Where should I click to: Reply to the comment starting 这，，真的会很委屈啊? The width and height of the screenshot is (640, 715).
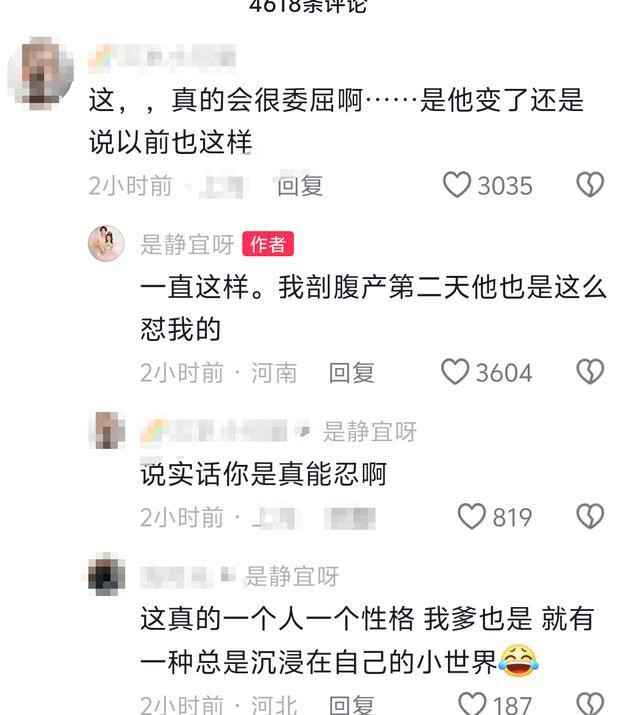tap(299, 185)
